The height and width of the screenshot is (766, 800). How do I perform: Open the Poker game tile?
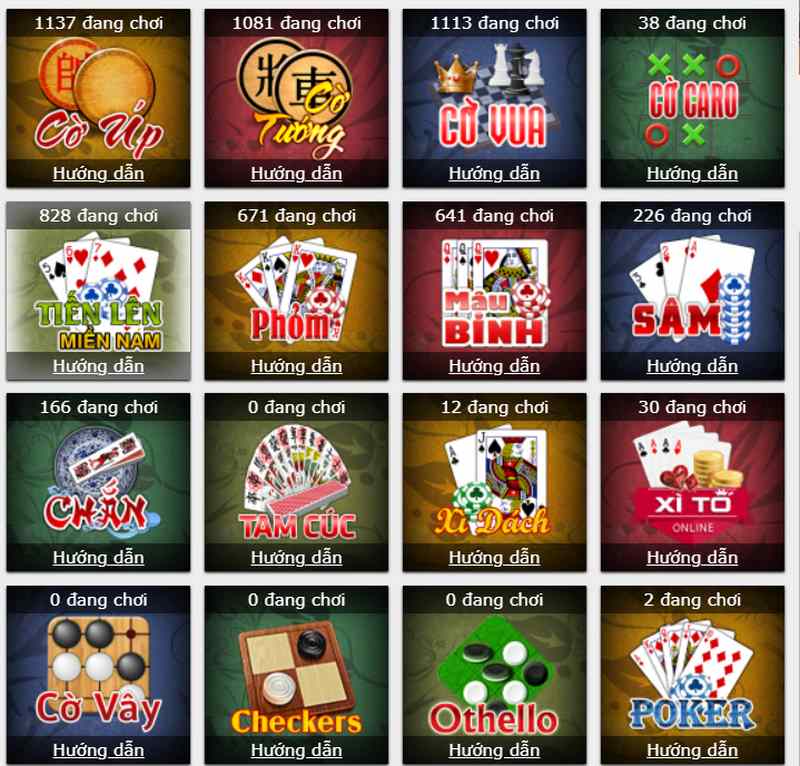tap(692, 672)
